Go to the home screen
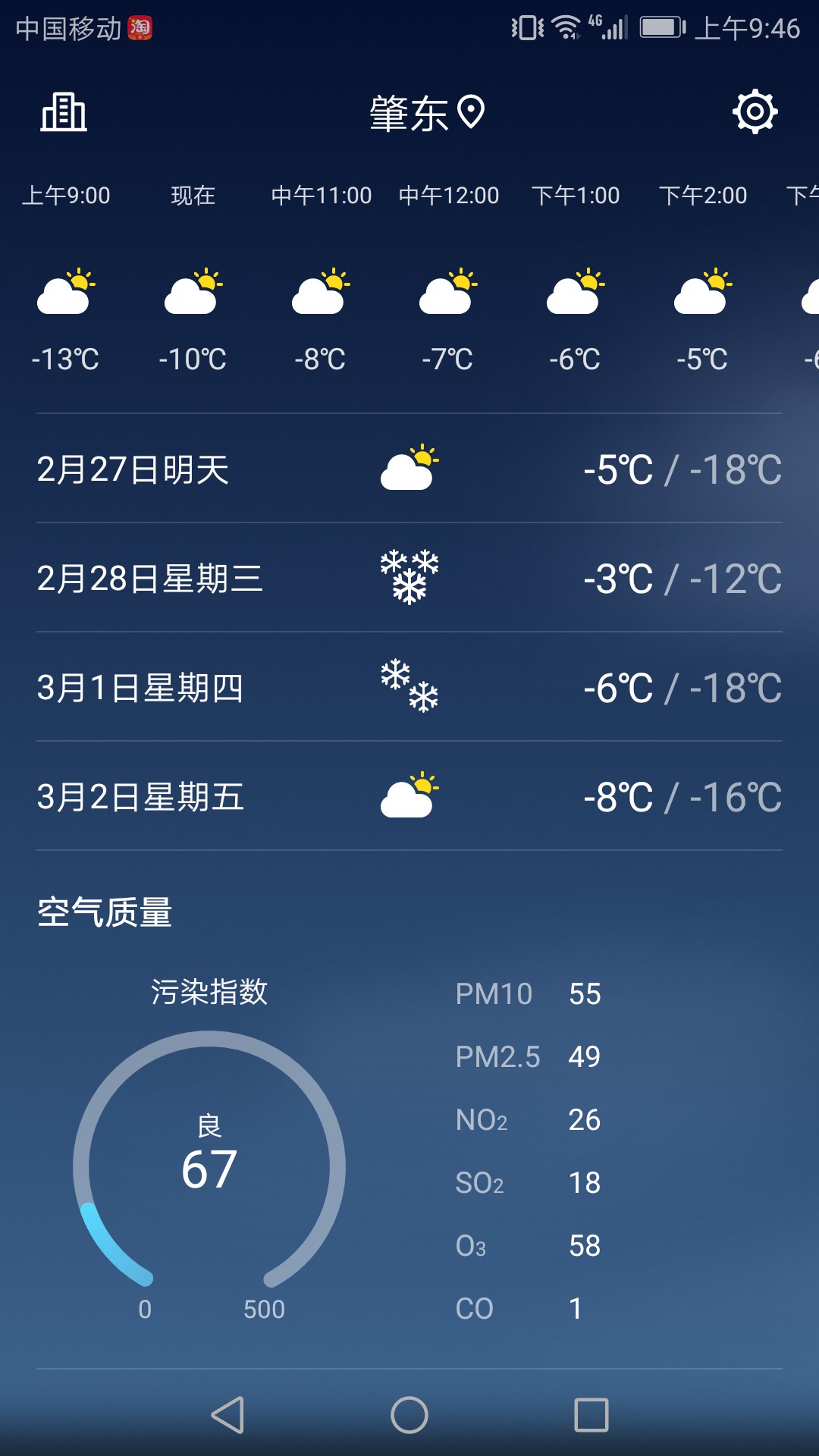 (409, 1415)
